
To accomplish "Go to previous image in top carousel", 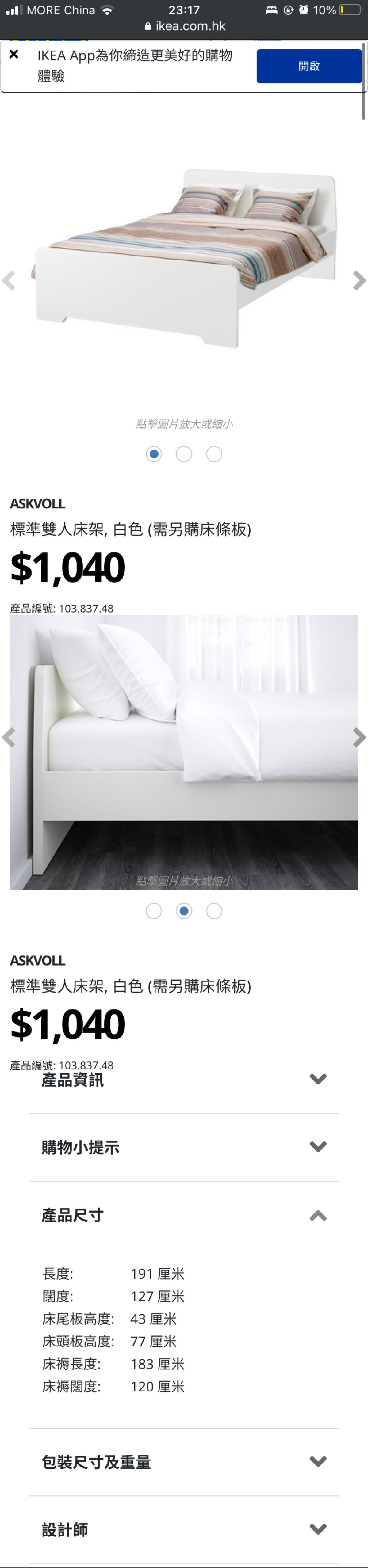I will click(9, 281).
